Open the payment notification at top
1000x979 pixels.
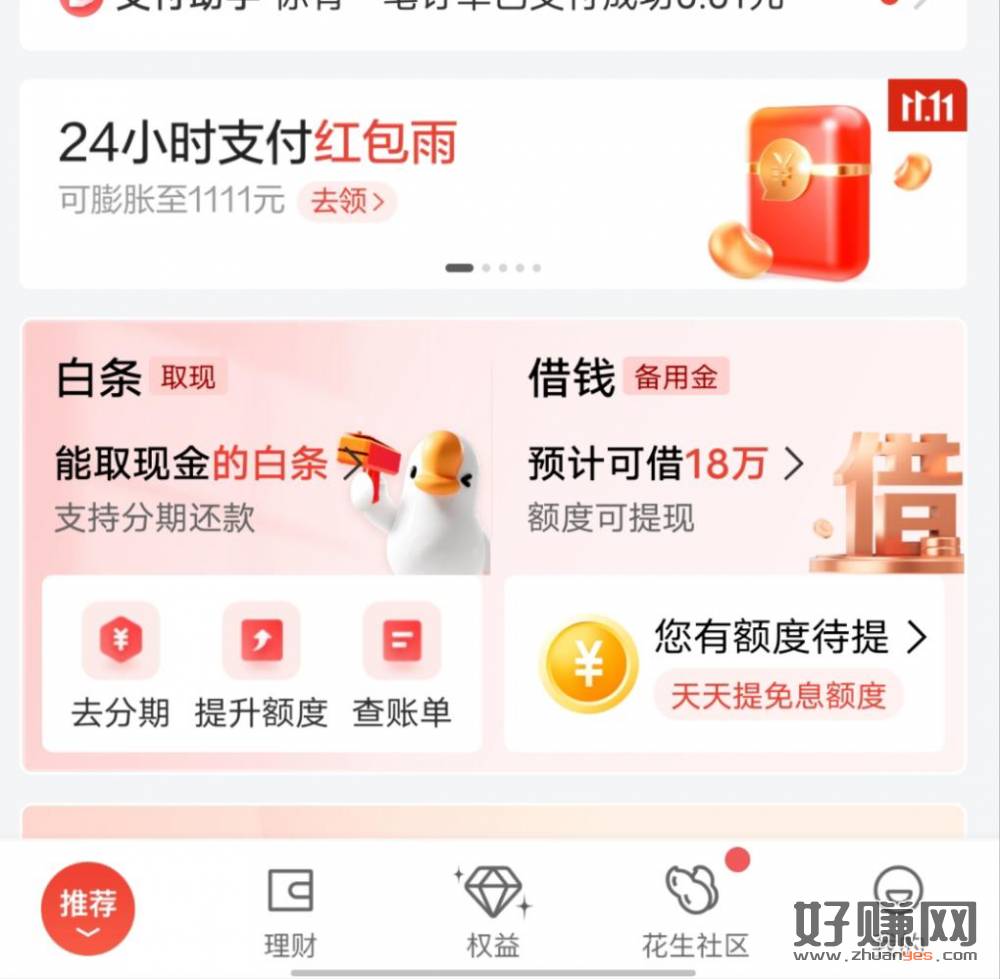click(x=490, y=10)
